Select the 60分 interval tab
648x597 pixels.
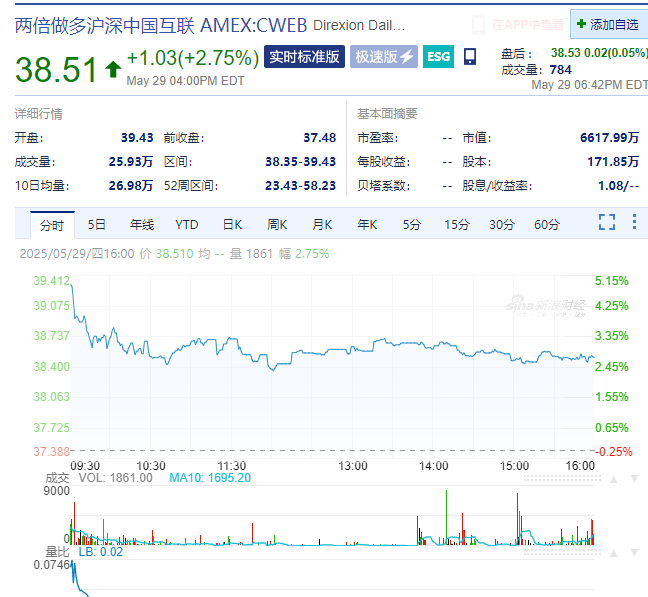(x=547, y=224)
